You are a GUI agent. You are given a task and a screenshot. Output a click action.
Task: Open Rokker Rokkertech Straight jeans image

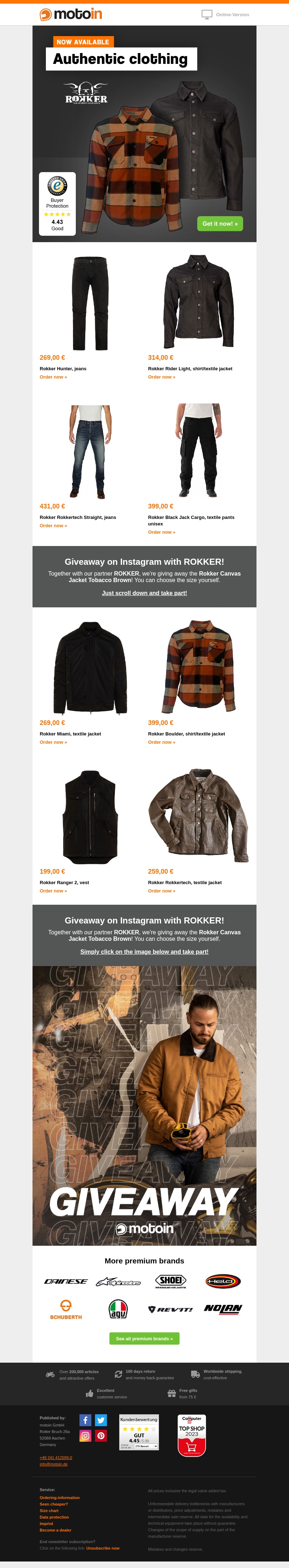point(90,451)
